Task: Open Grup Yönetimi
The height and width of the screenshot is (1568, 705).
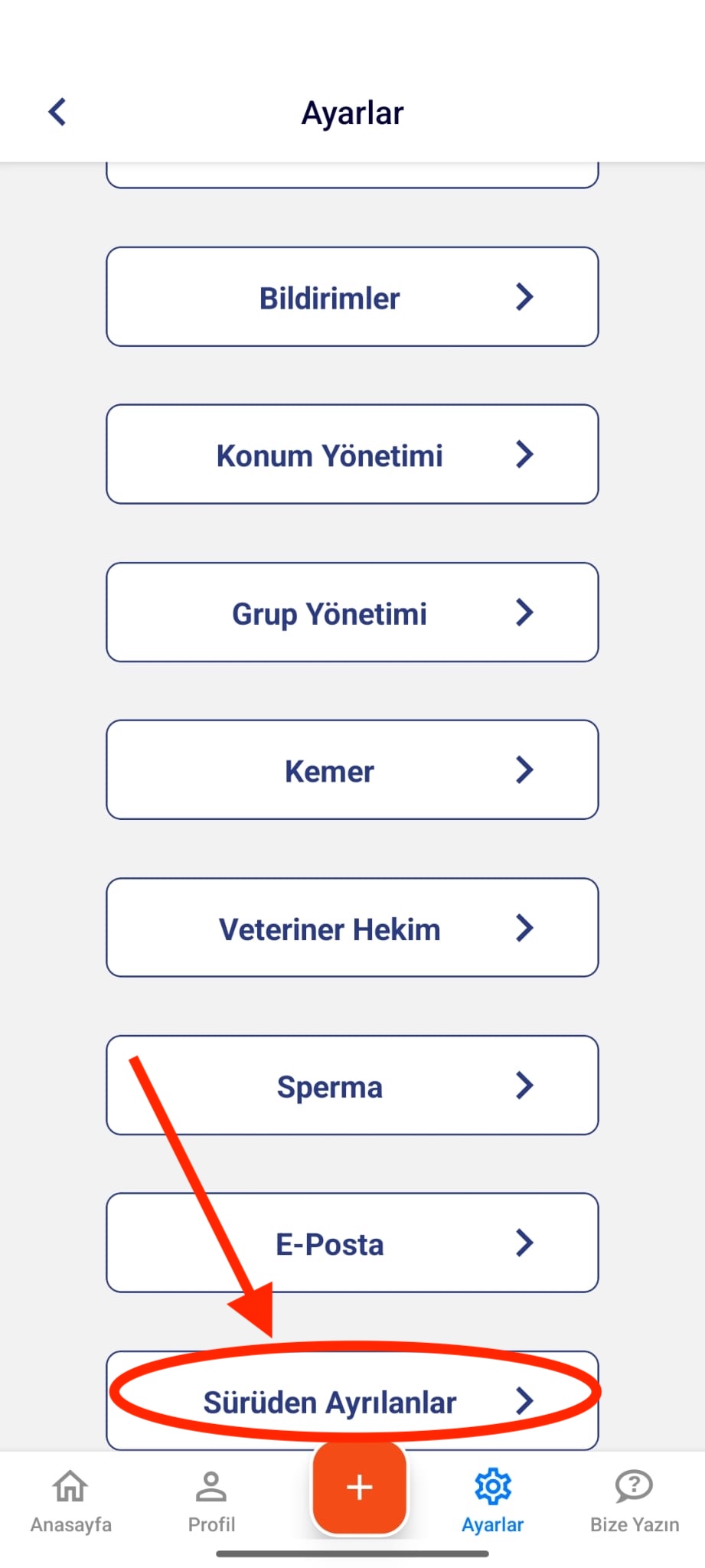Action: coord(352,612)
